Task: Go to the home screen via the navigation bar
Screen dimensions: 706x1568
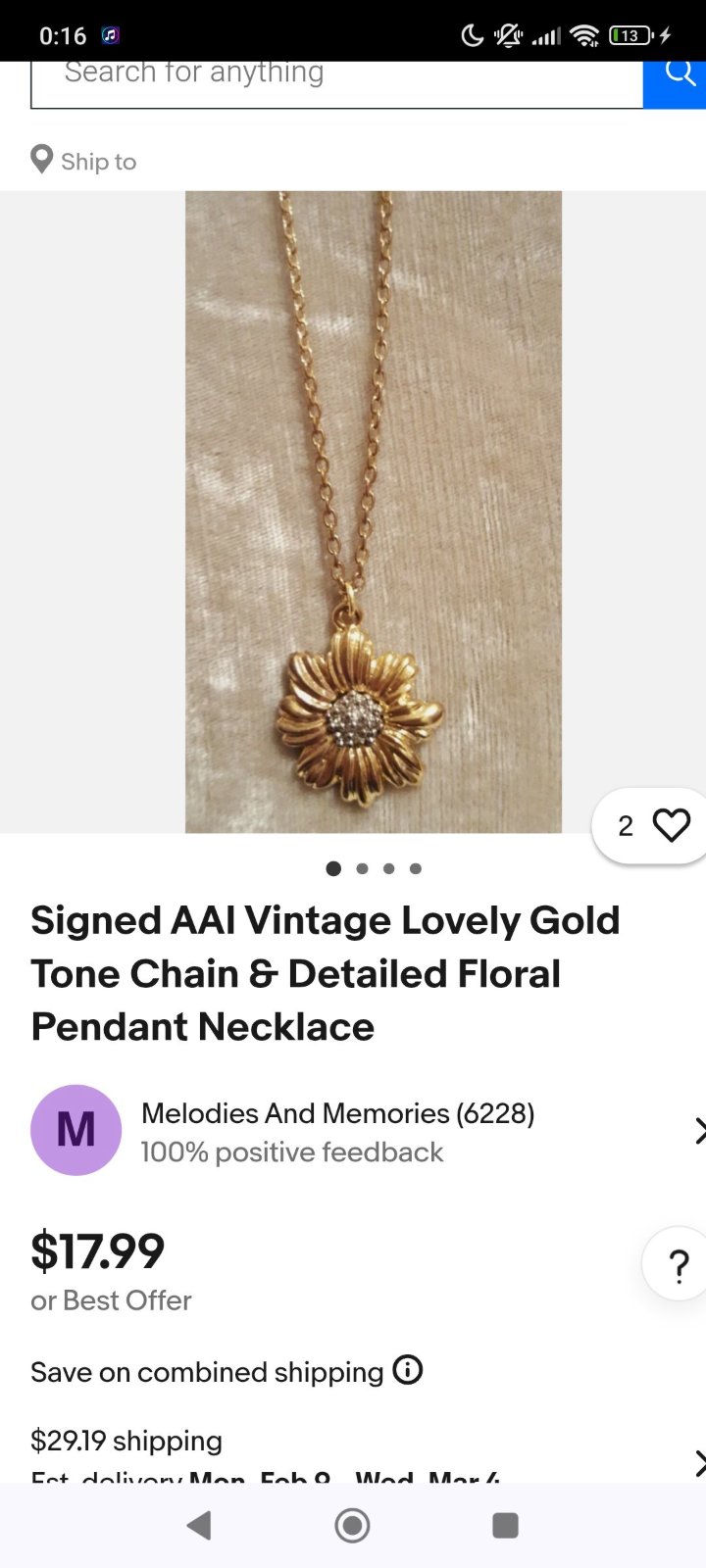Action: pos(353,1525)
